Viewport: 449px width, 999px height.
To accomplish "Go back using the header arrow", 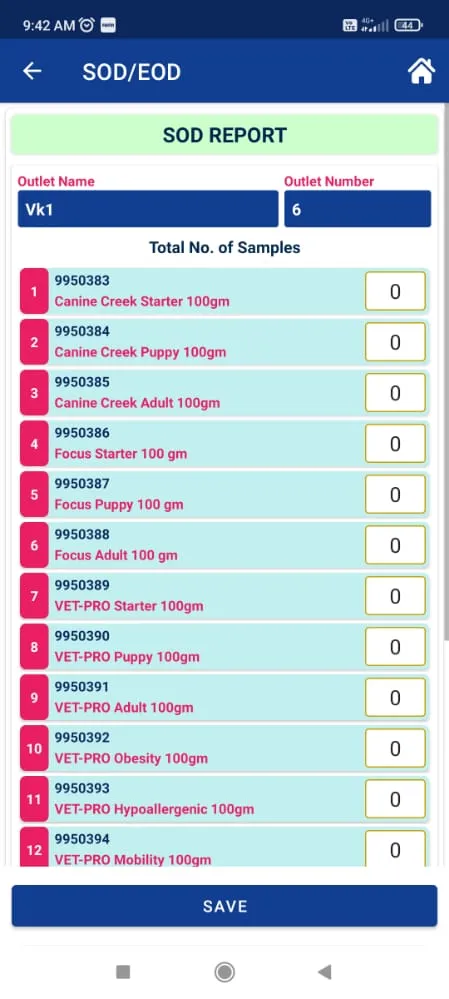I will coord(32,71).
